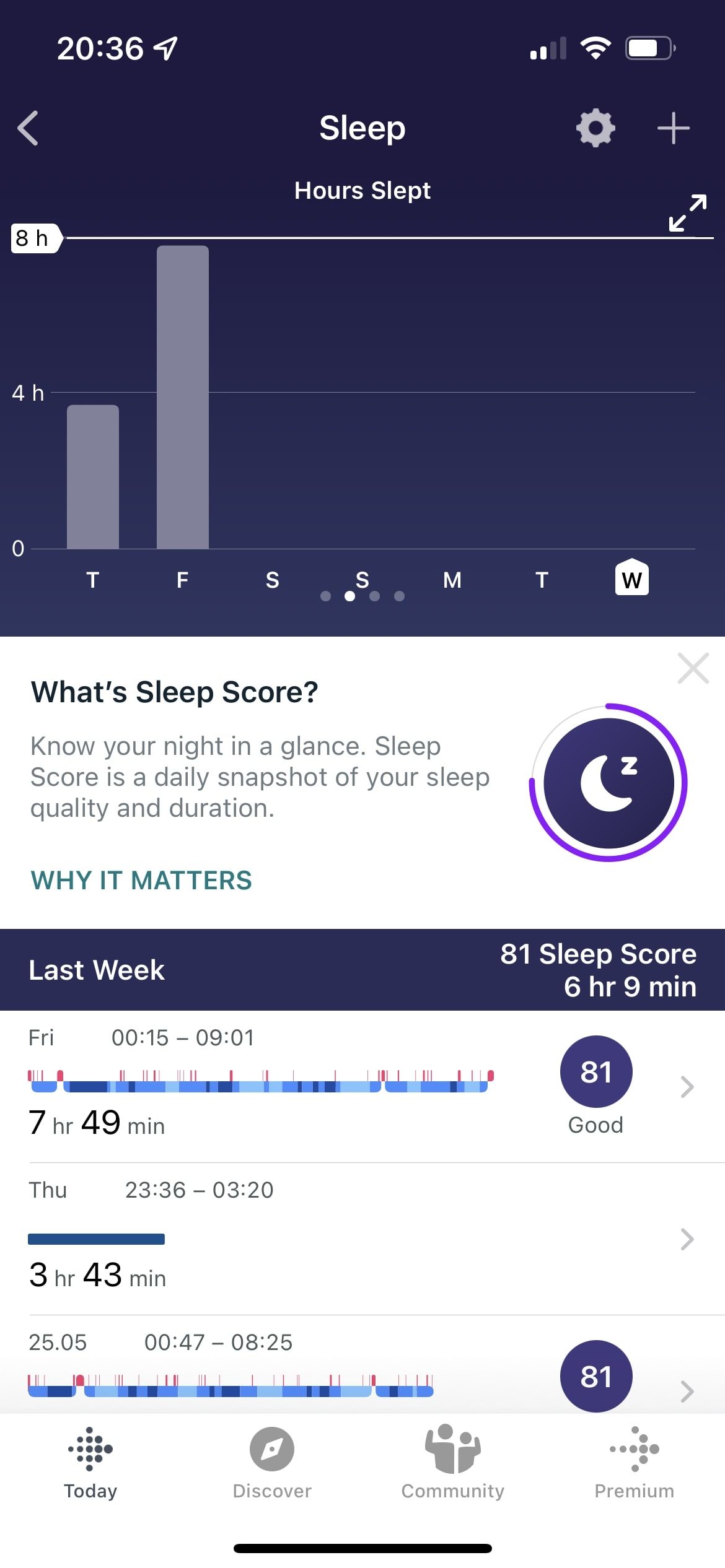Dismiss the What's Sleep Score card
725x1568 pixels.
pyautogui.click(x=693, y=668)
